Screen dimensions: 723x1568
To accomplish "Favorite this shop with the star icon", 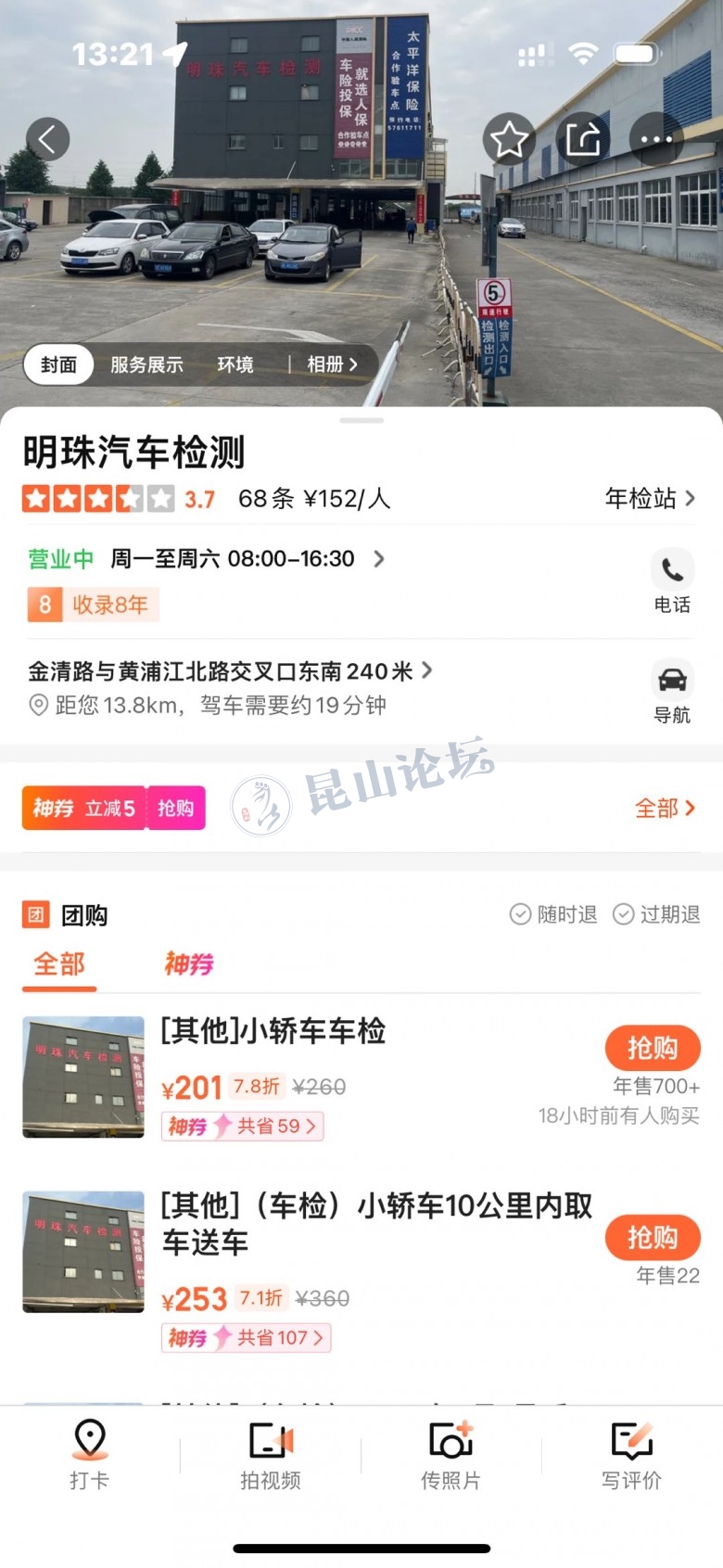I will tap(509, 140).
